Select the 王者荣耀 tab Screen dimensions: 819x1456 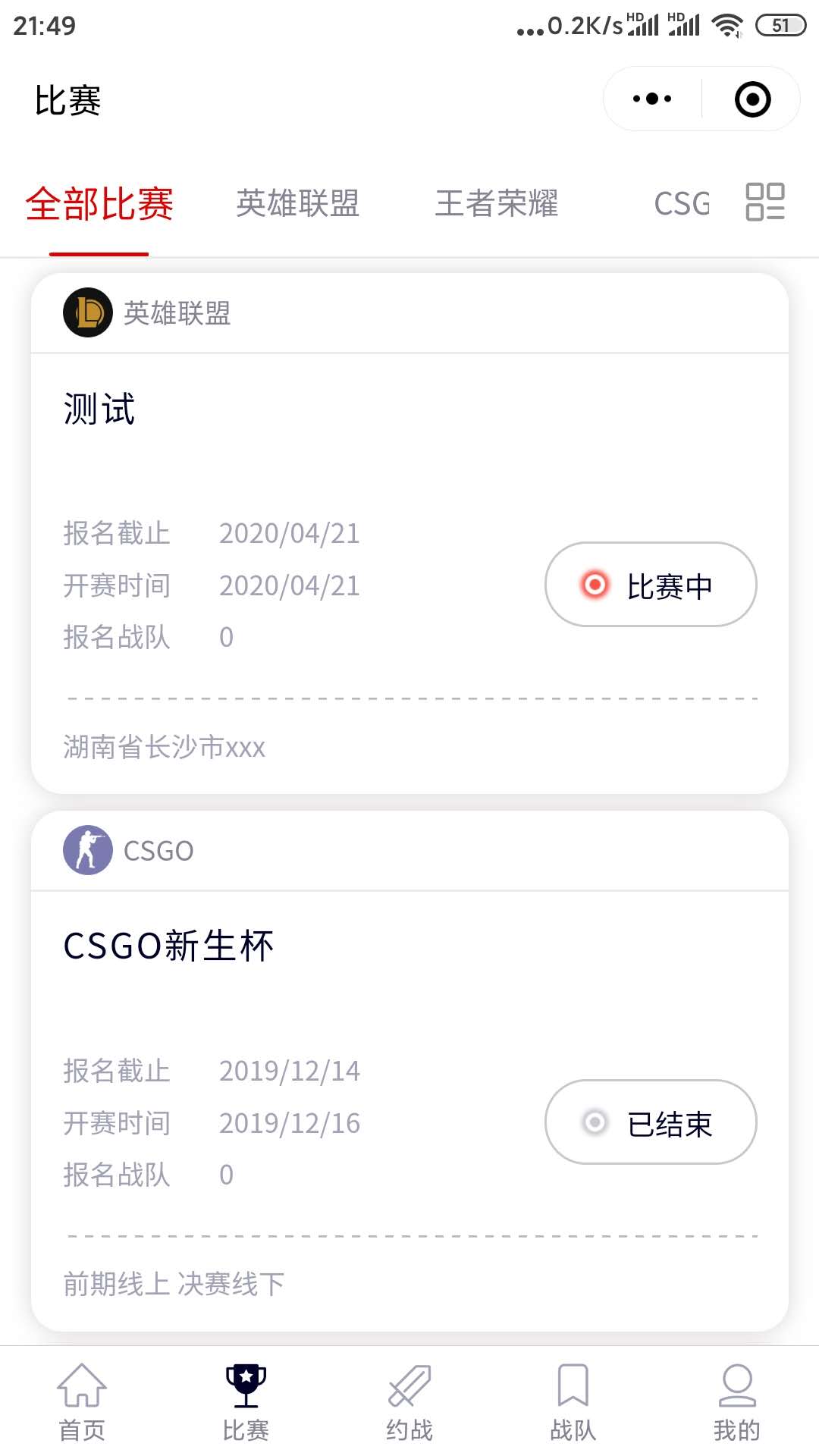[497, 204]
